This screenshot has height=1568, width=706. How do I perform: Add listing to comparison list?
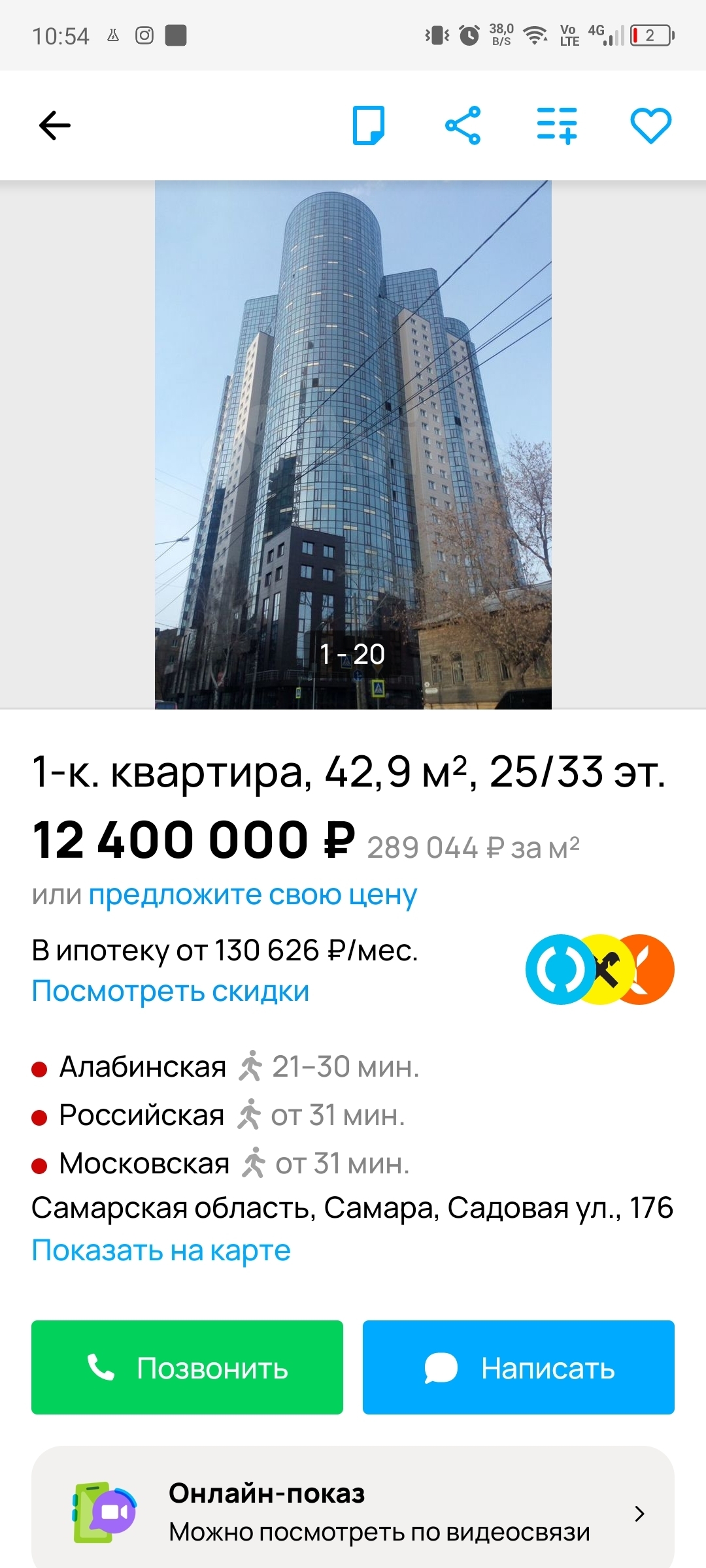click(x=557, y=125)
